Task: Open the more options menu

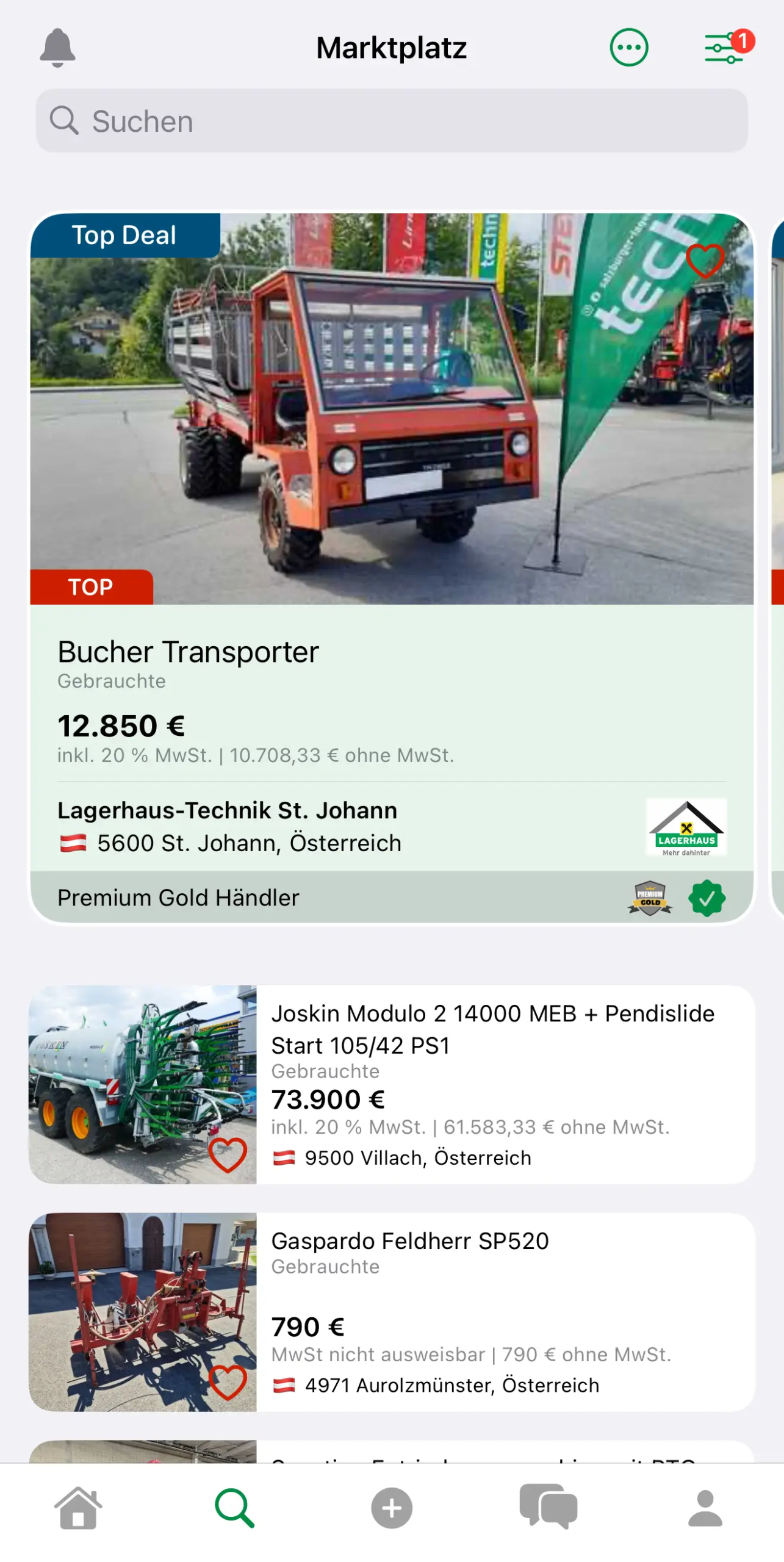Action: tap(628, 47)
